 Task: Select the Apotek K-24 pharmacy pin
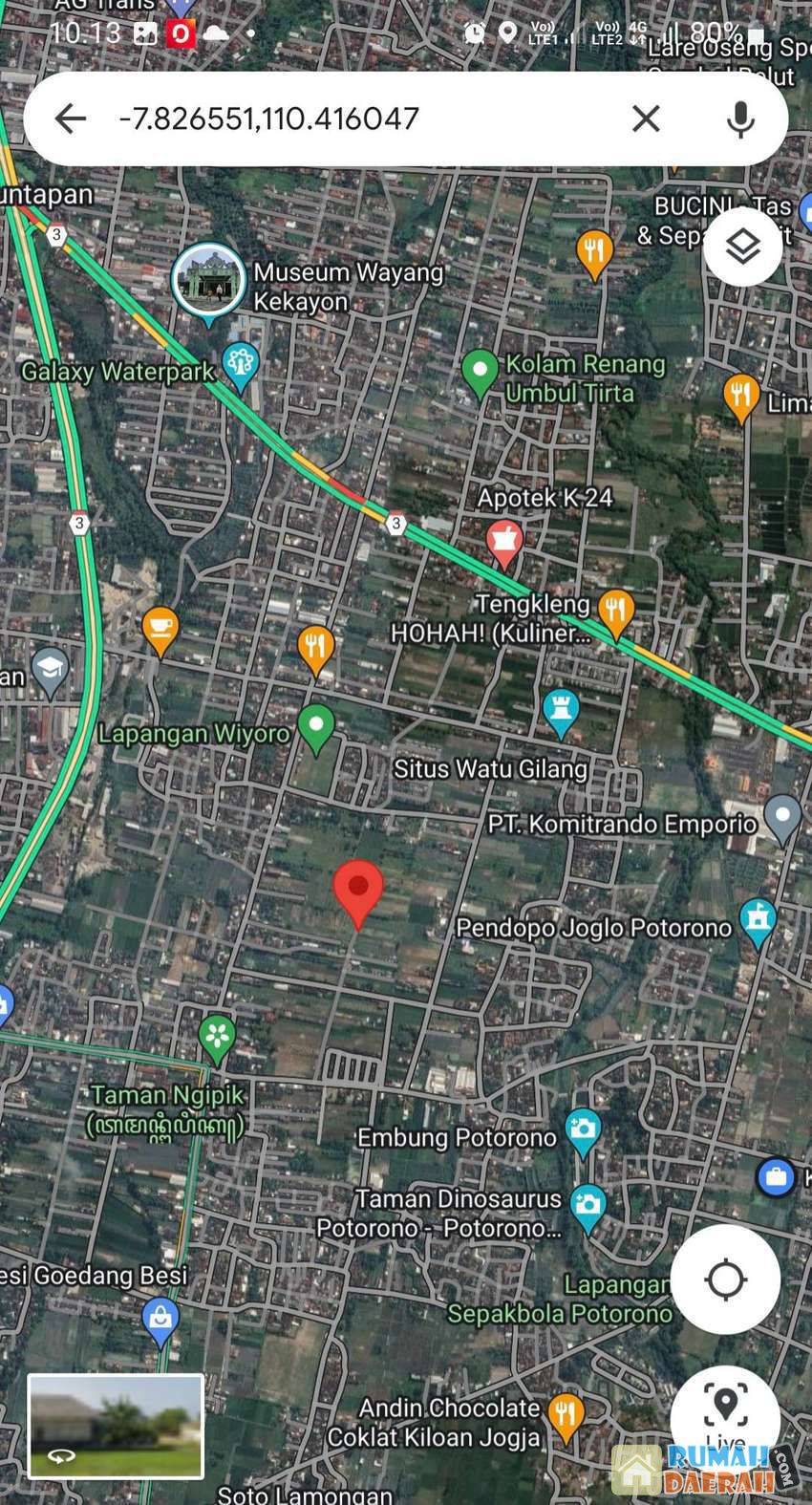coord(503,542)
